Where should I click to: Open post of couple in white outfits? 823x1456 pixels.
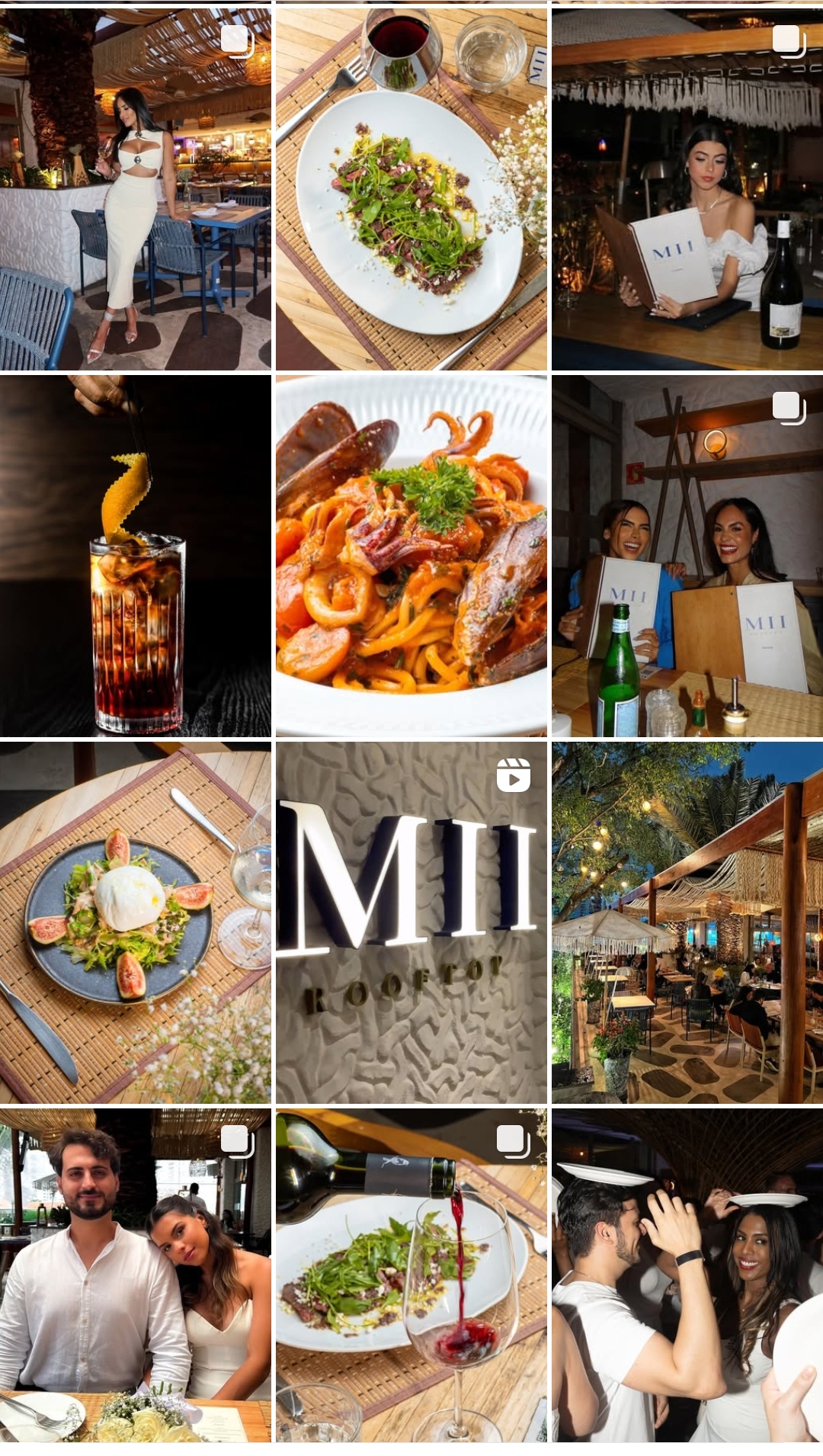[x=135, y=1275]
